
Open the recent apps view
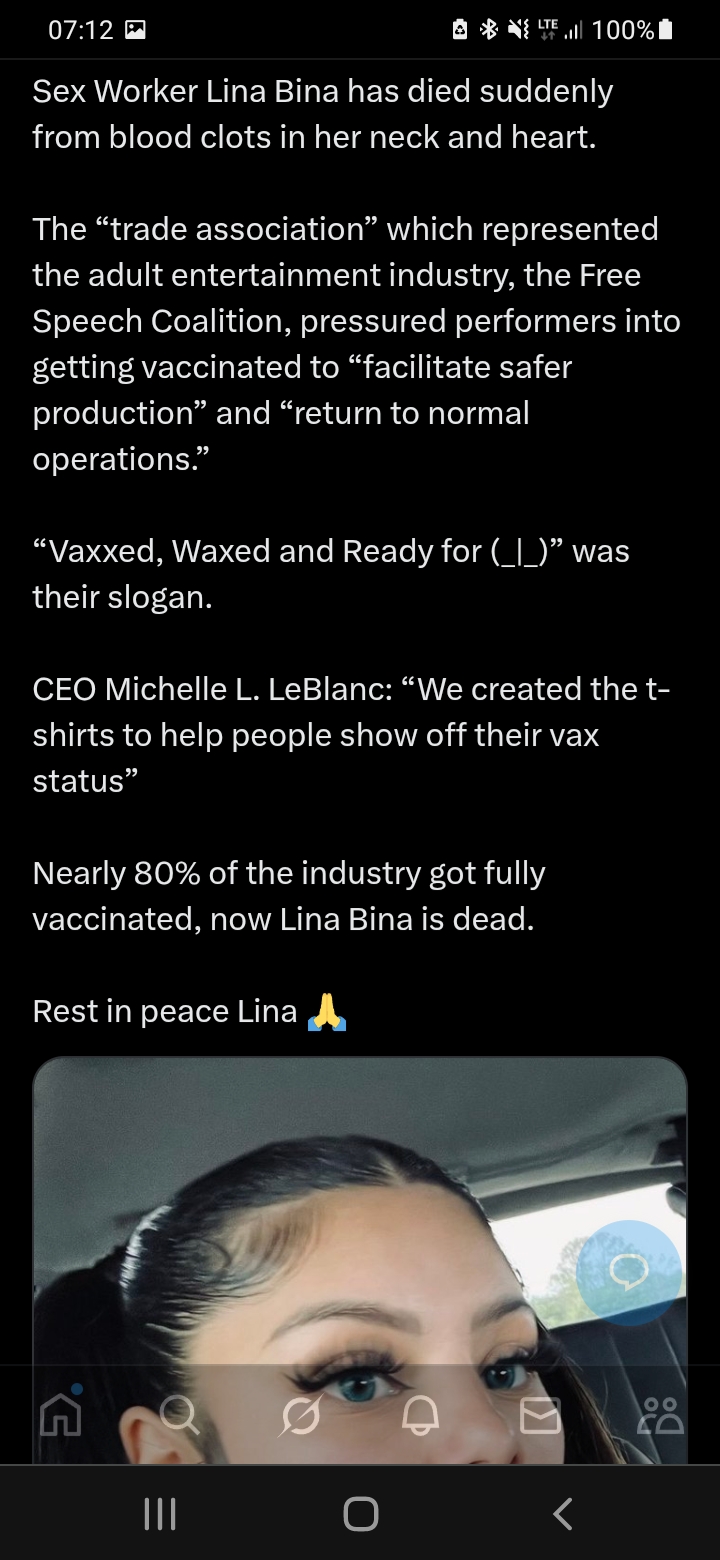[x=160, y=1513]
